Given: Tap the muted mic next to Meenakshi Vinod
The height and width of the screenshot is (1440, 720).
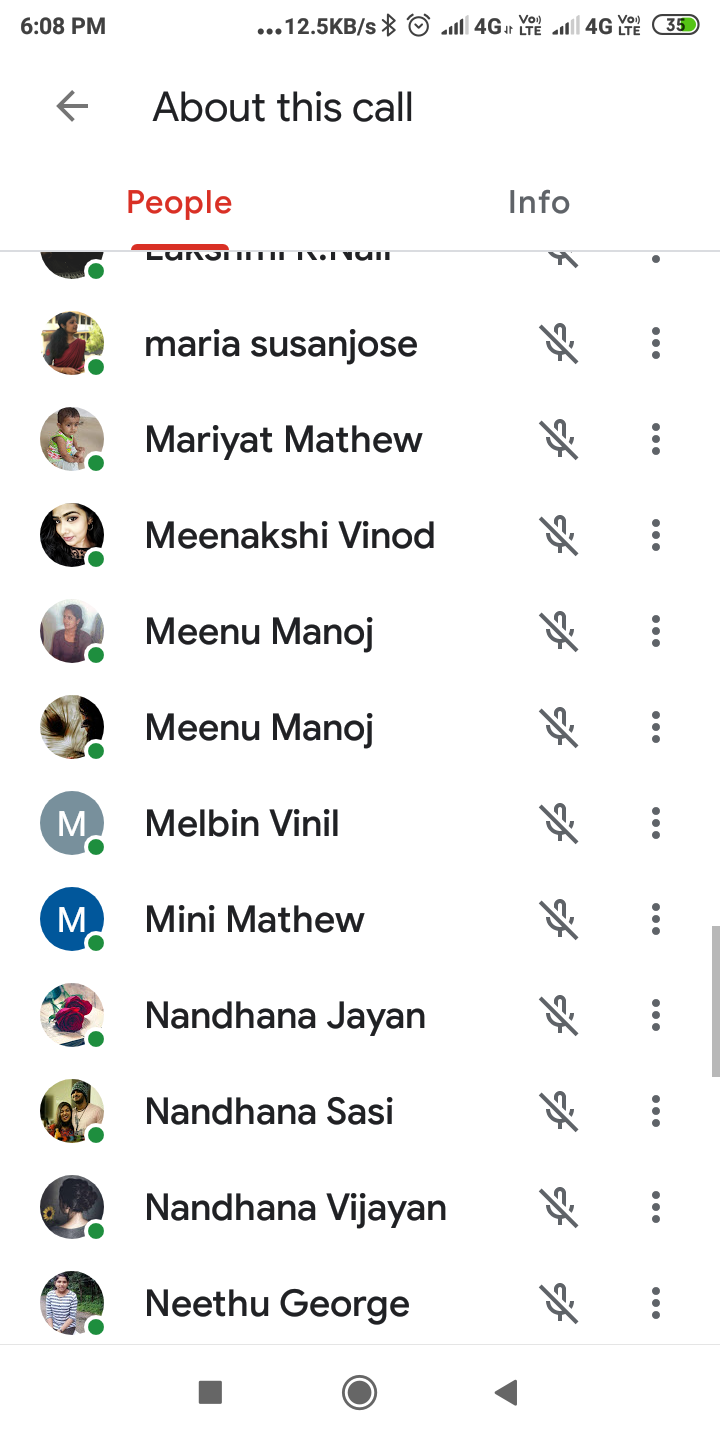Looking at the screenshot, I should click(x=561, y=535).
